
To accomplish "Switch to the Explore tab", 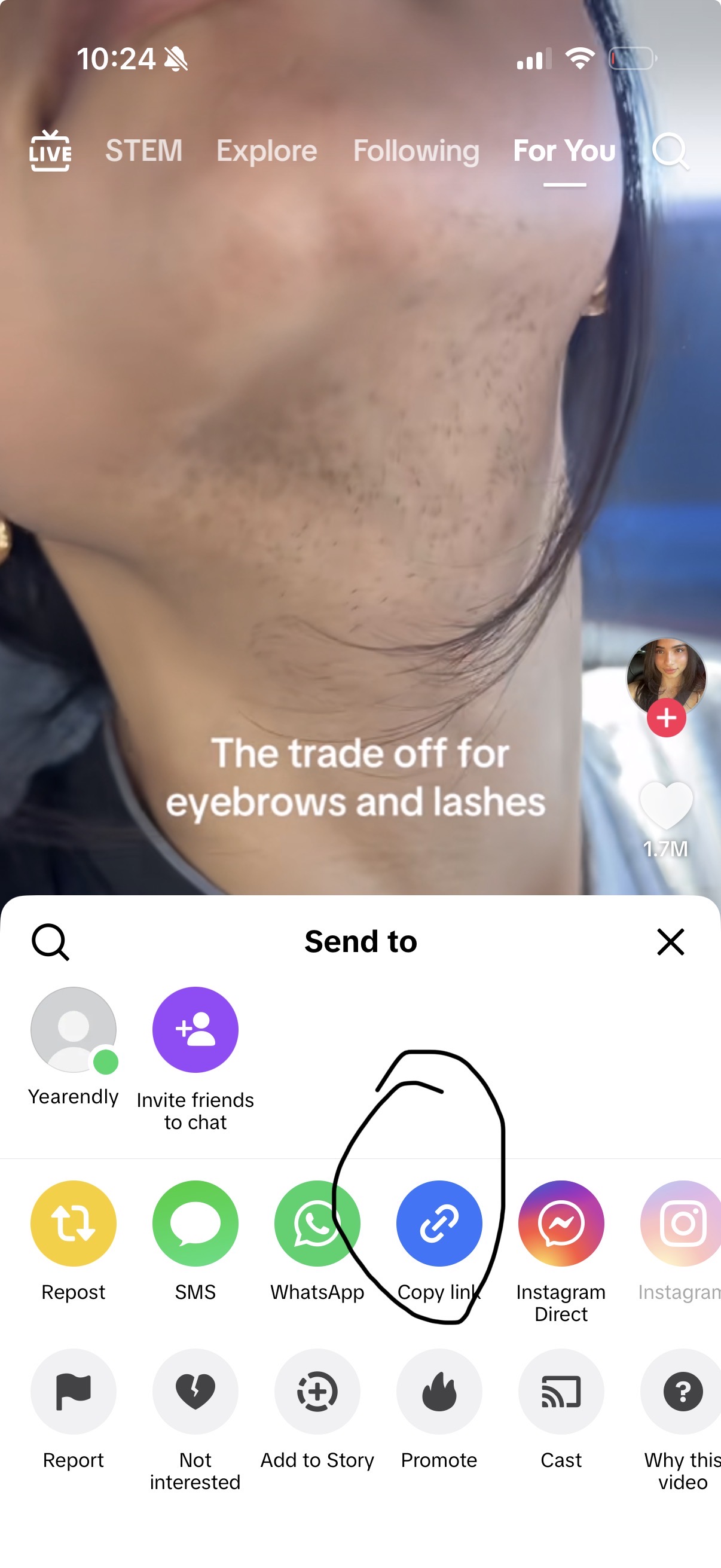I will (267, 150).
